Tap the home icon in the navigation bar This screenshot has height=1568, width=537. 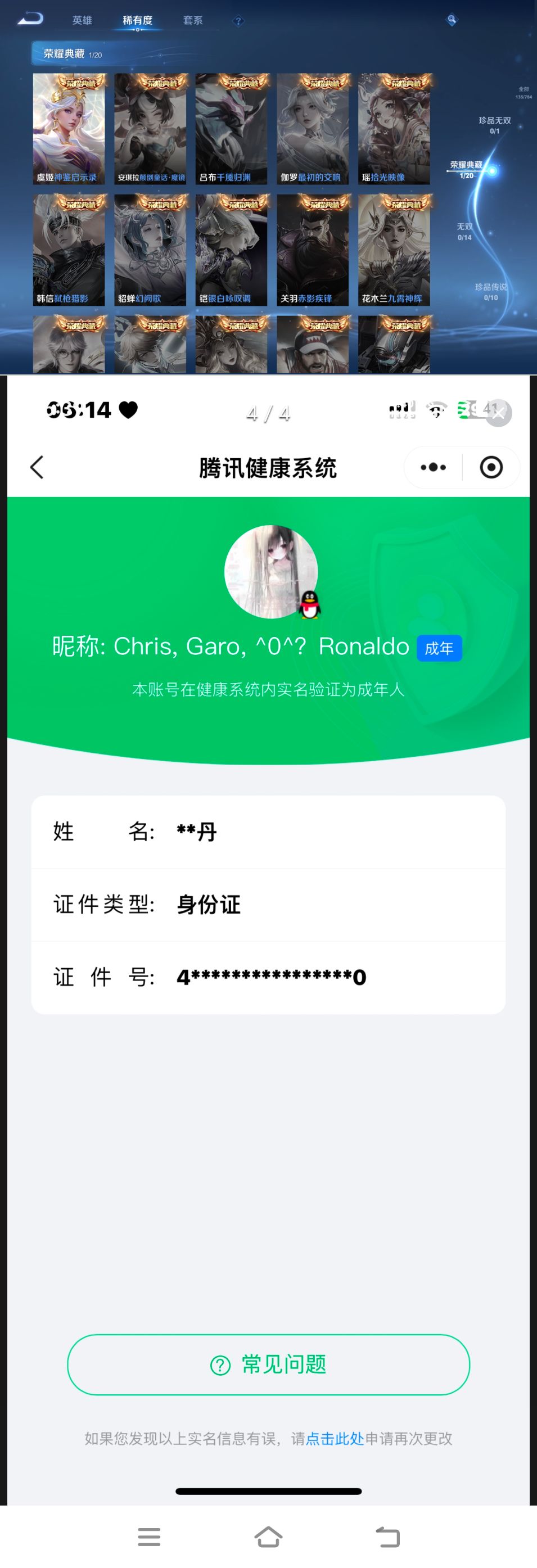(269, 1537)
